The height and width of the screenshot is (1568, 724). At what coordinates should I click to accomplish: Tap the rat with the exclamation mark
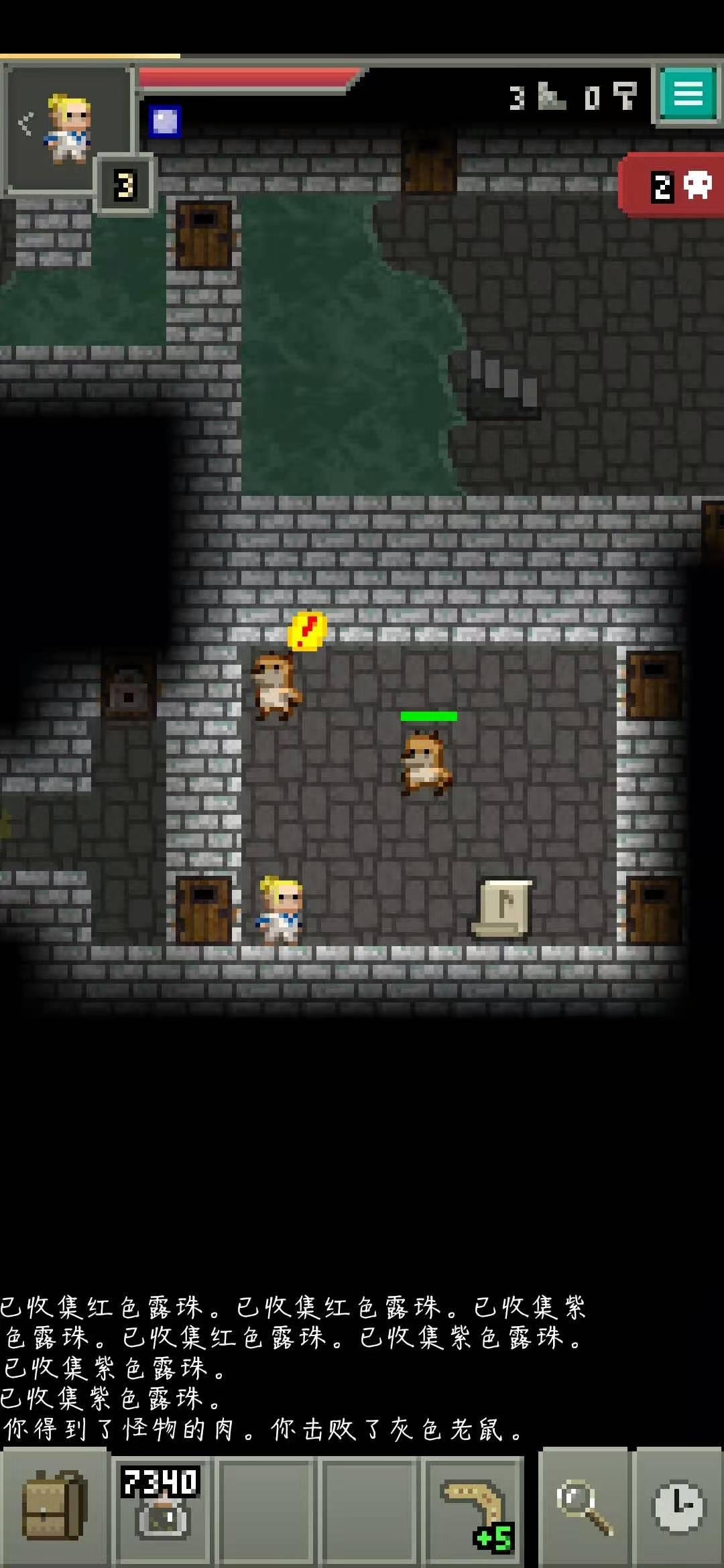[x=276, y=686]
